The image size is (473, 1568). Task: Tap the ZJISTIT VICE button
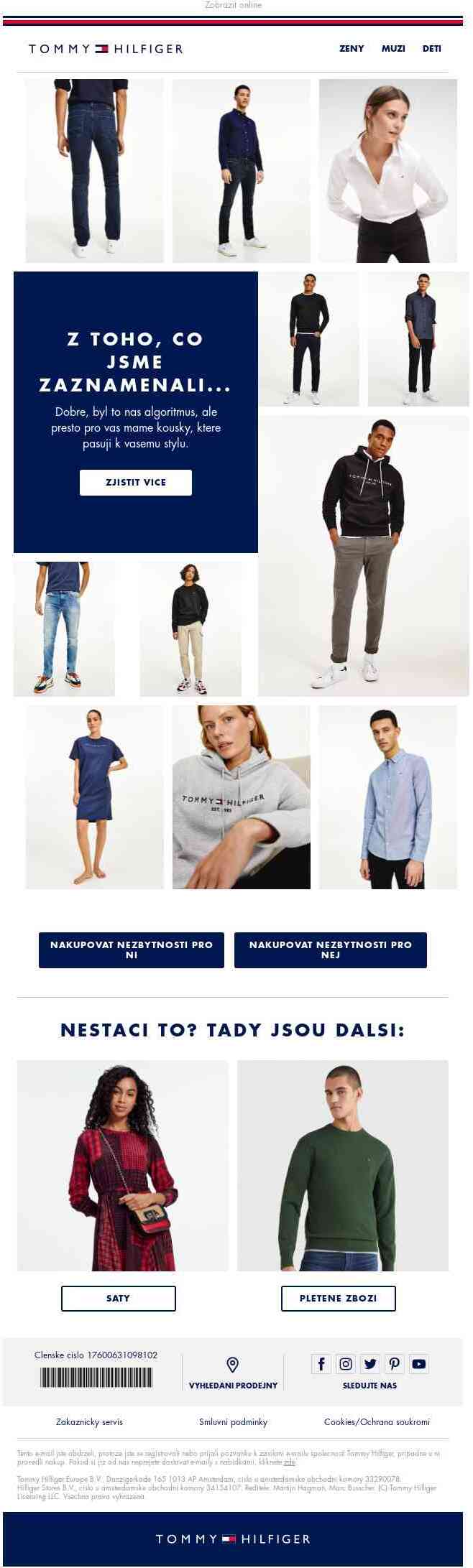point(136,483)
